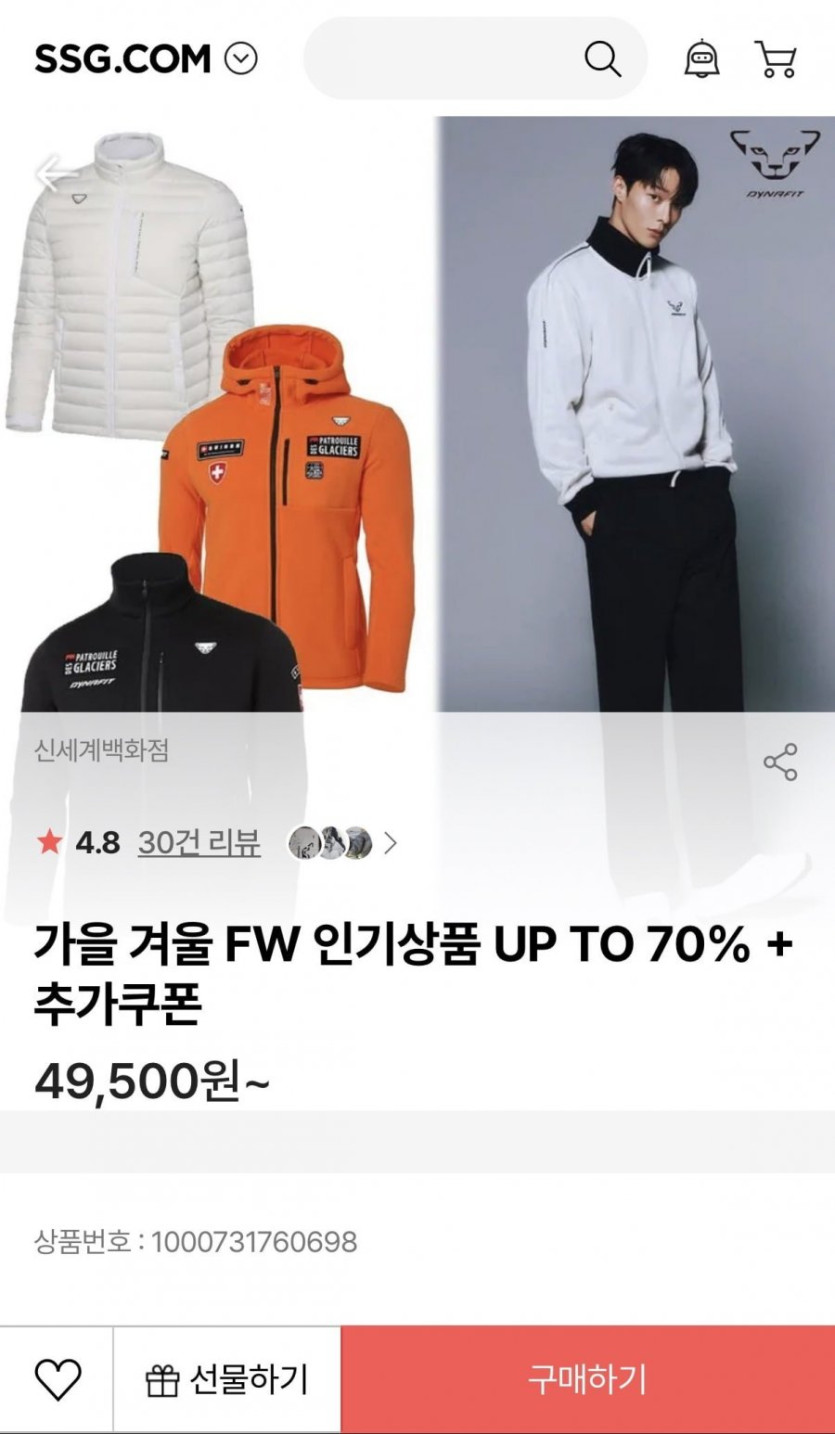Open the search field
The height and width of the screenshot is (1434, 835).
pyautogui.click(x=440, y=60)
